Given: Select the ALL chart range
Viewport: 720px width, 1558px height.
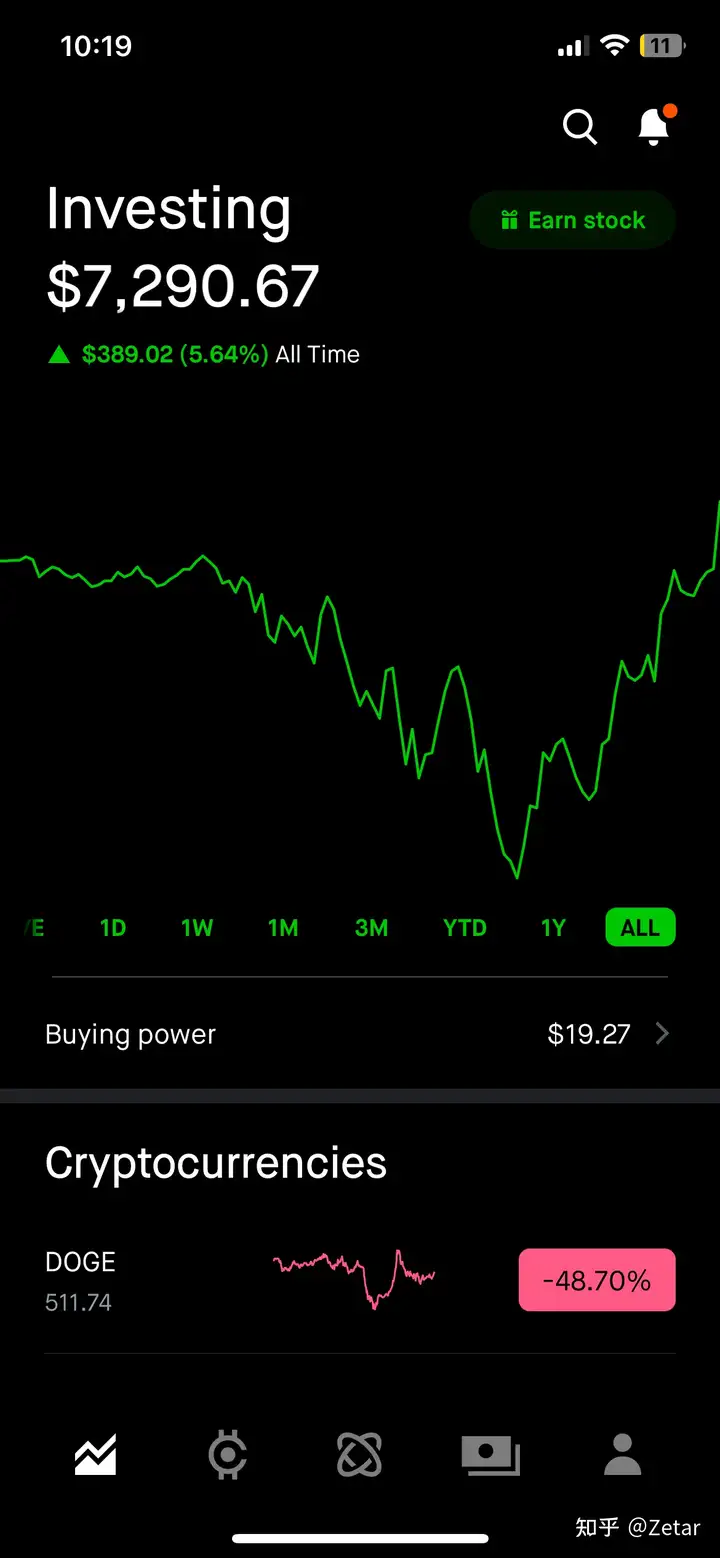Looking at the screenshot, I should tap(640, 928).
